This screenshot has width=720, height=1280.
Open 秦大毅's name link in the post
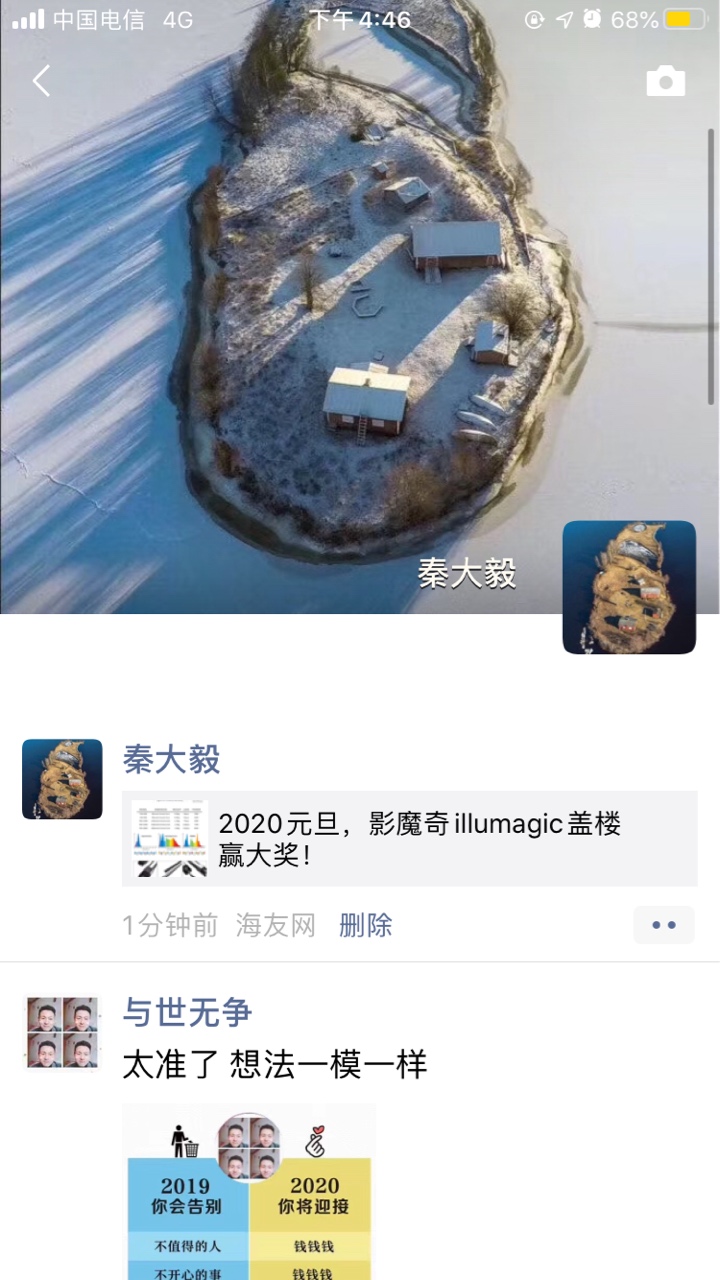(x=171, y=760)
